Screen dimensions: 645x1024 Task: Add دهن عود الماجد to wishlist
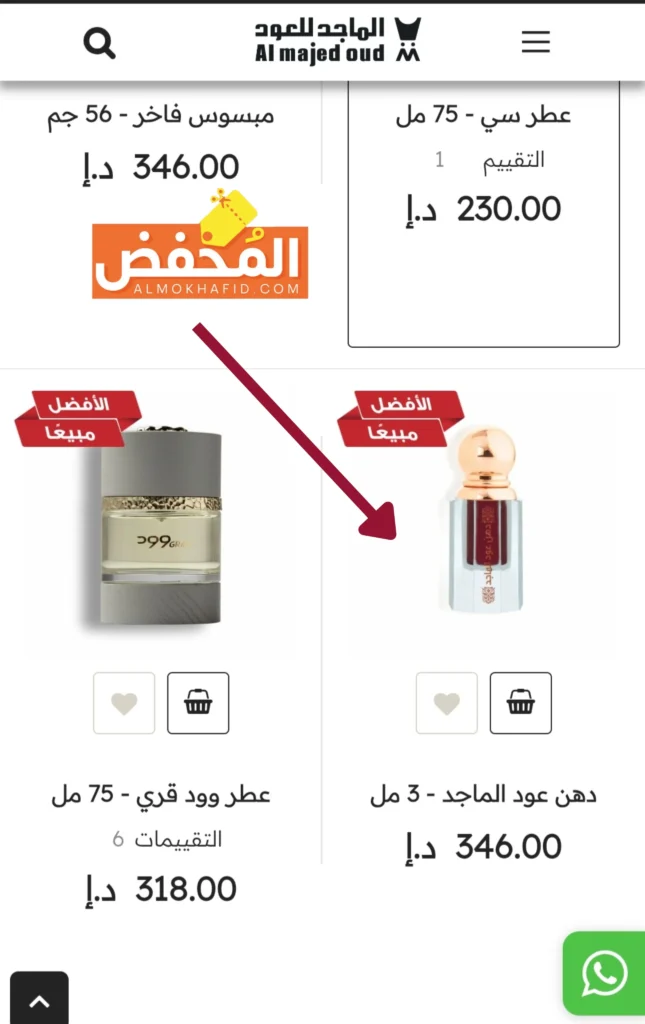[x=447, y=703]
